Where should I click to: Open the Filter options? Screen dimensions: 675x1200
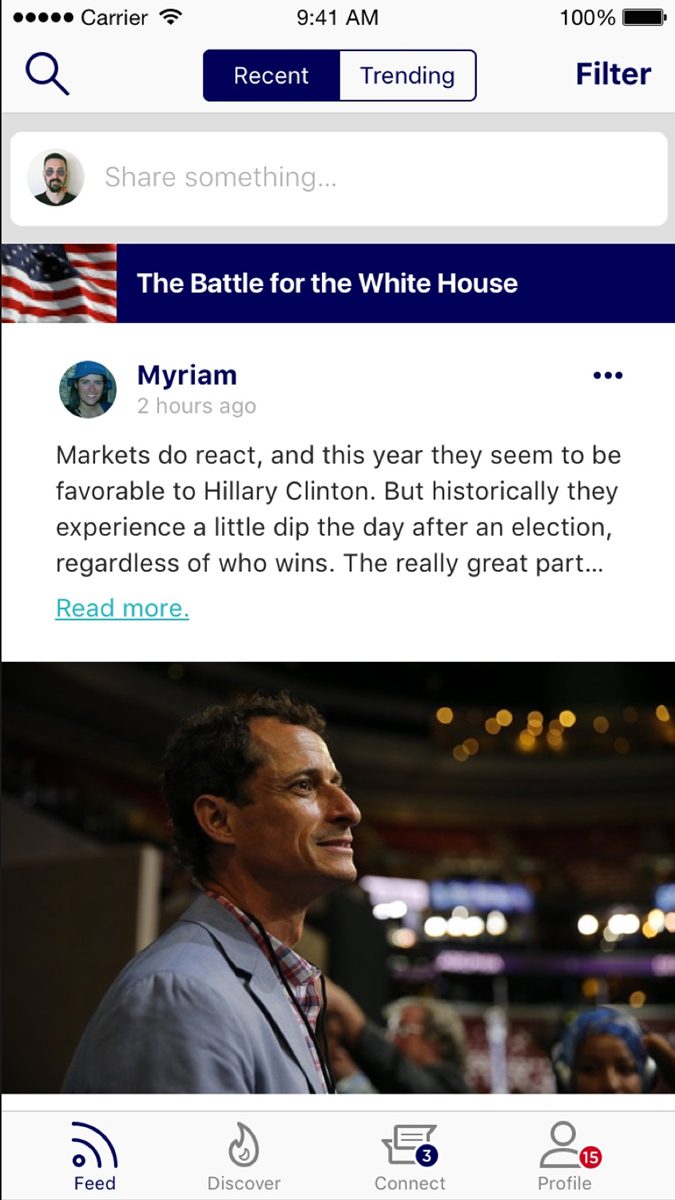(613, 74)
